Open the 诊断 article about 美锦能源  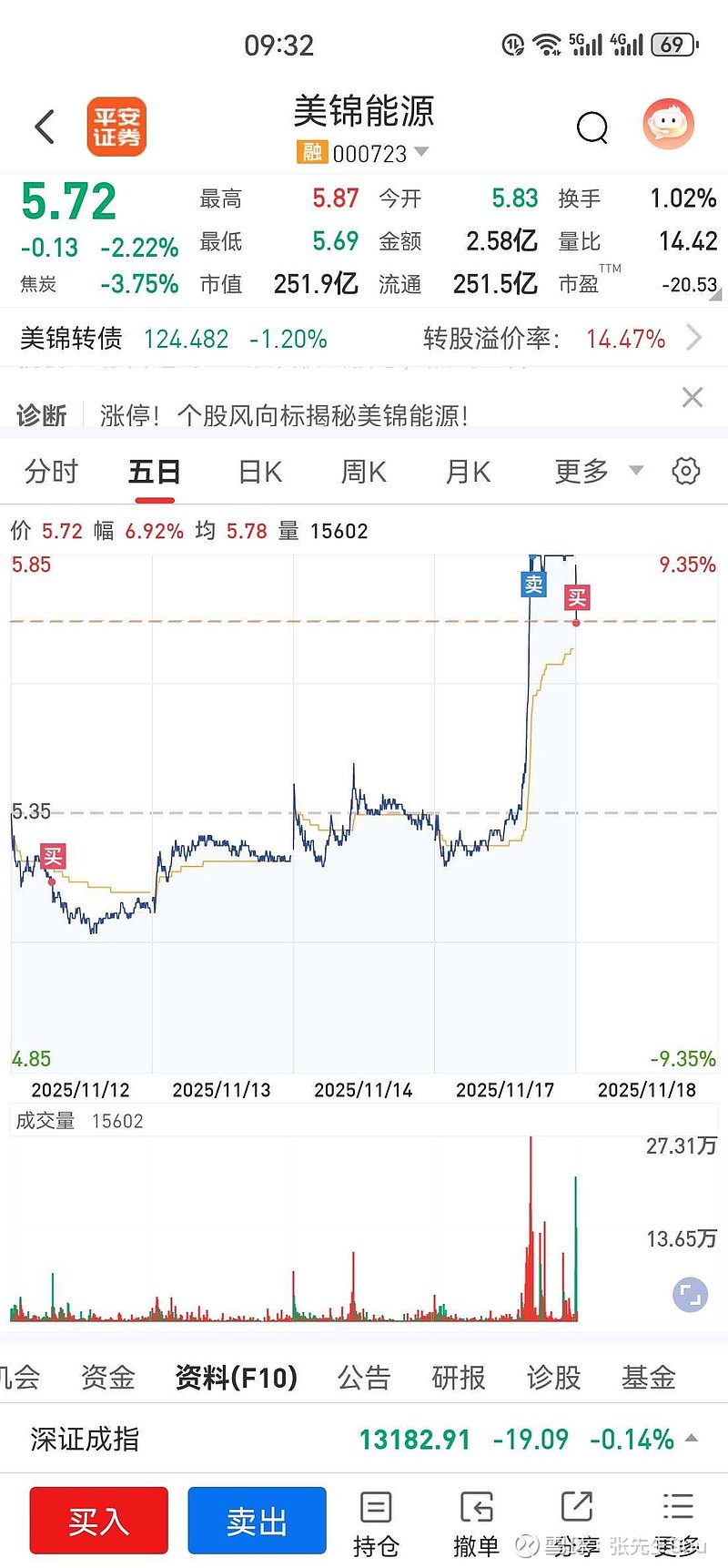[284, 415]
